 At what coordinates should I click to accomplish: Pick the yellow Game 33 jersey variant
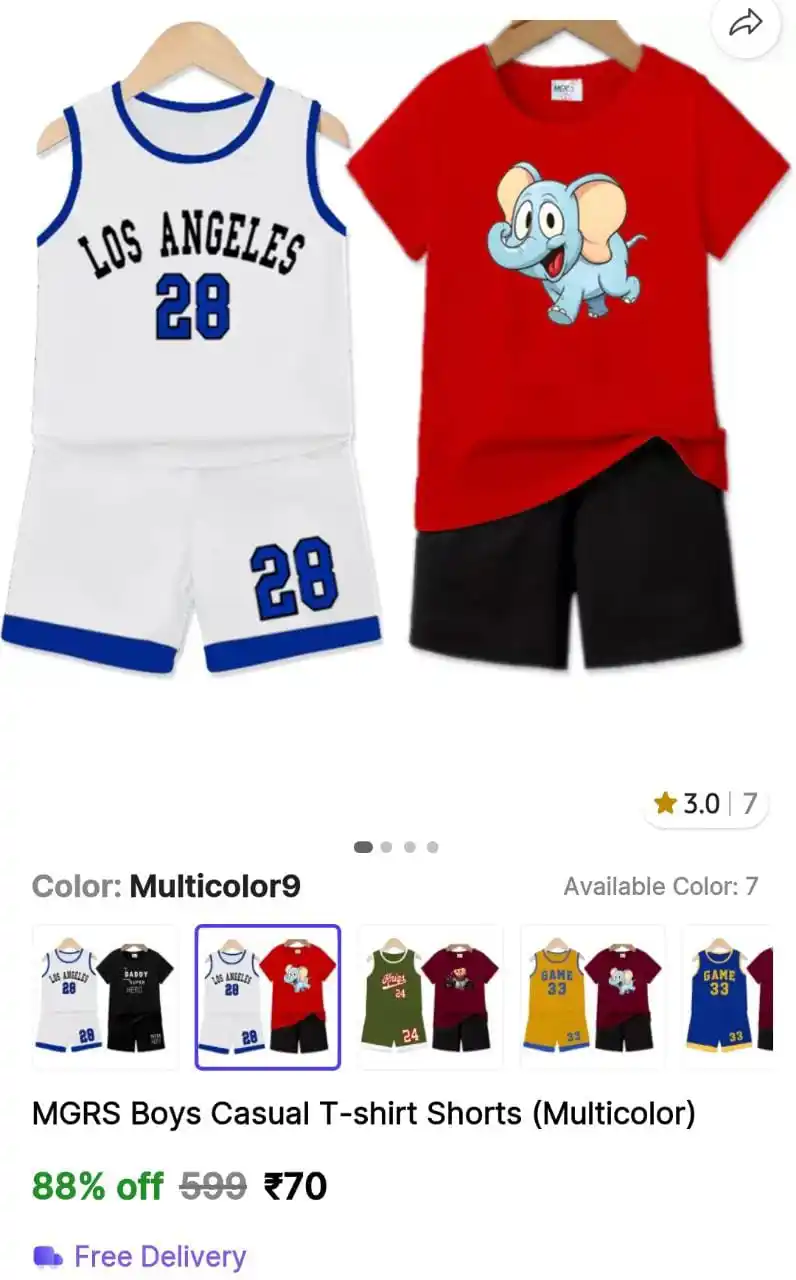[593, 997]
